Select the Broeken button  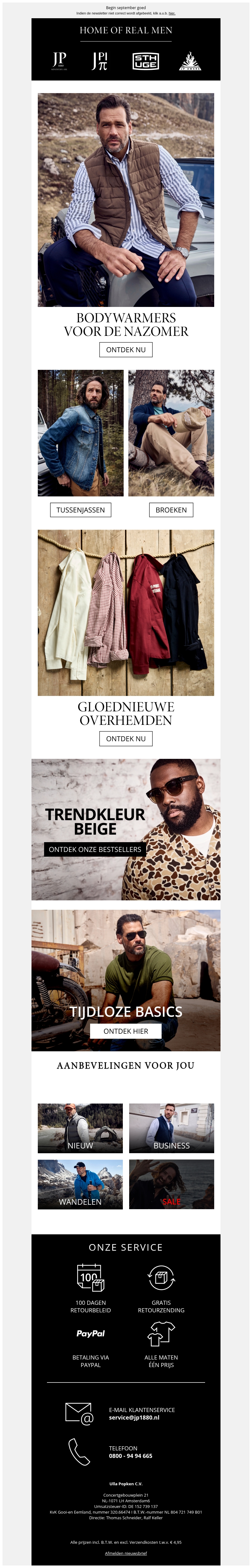point(171,509)
